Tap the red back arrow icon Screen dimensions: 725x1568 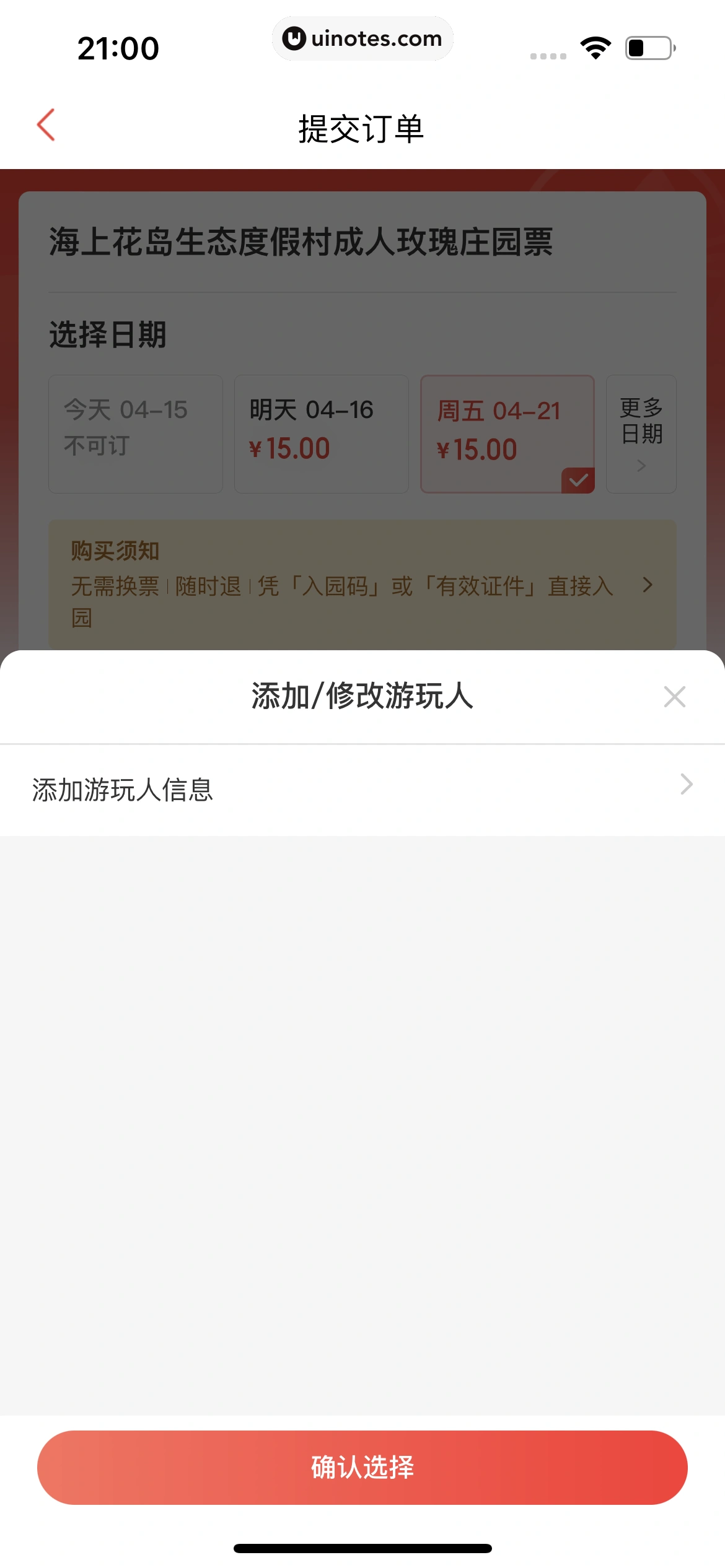pyautogui.click(x=45, y=124)
